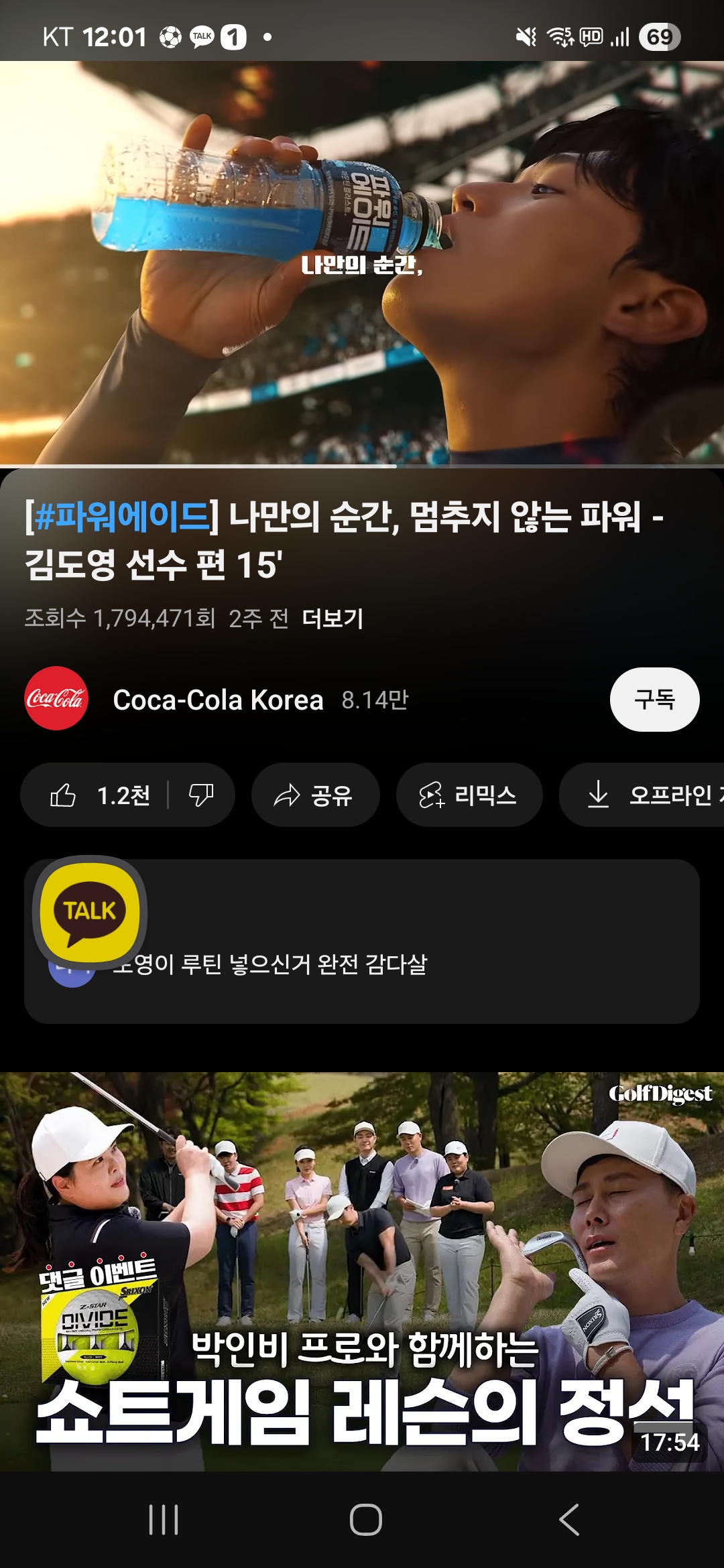Dislike this video
Viewport: 724px width, 1568px height.
point(201,795)
